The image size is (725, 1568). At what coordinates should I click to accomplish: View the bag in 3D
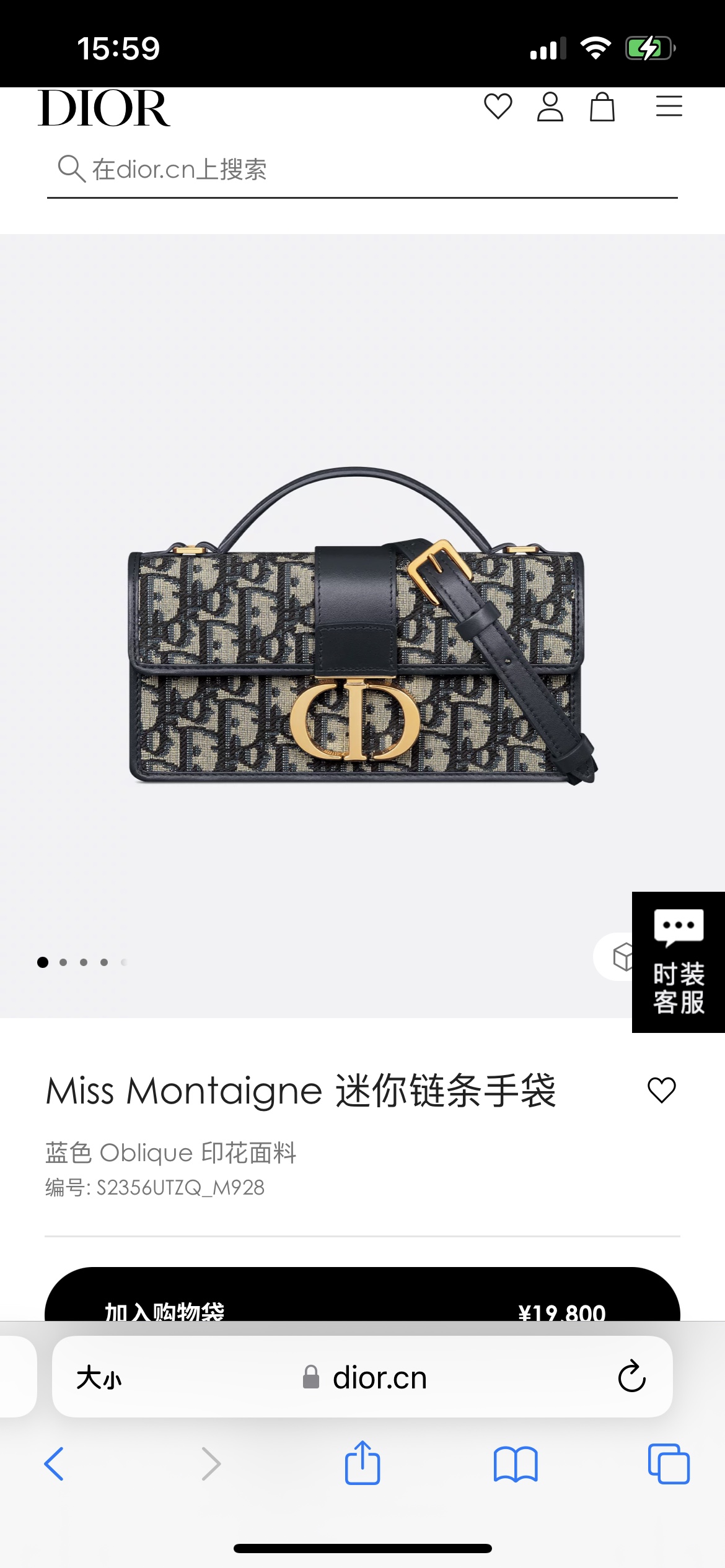tap(617, 957)
